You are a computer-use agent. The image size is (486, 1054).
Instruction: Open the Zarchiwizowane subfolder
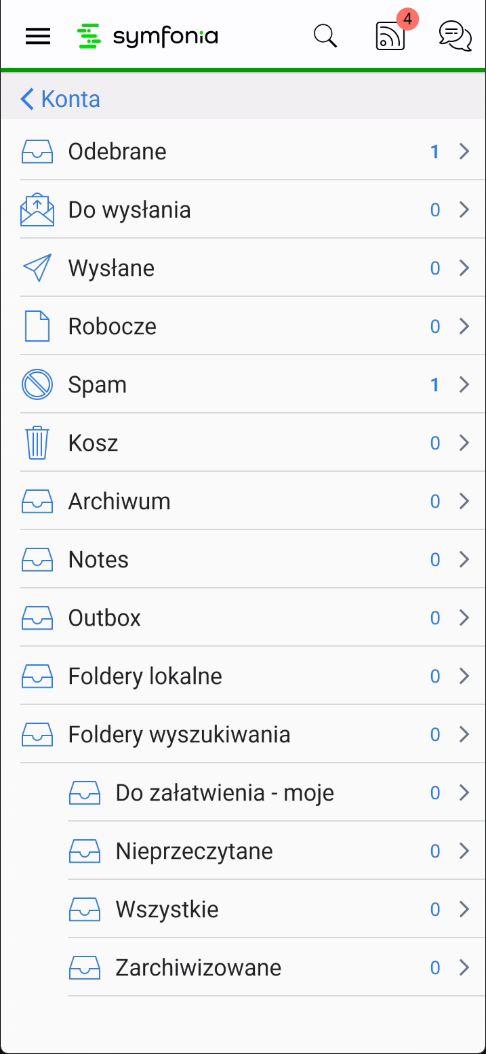point(277,968)
